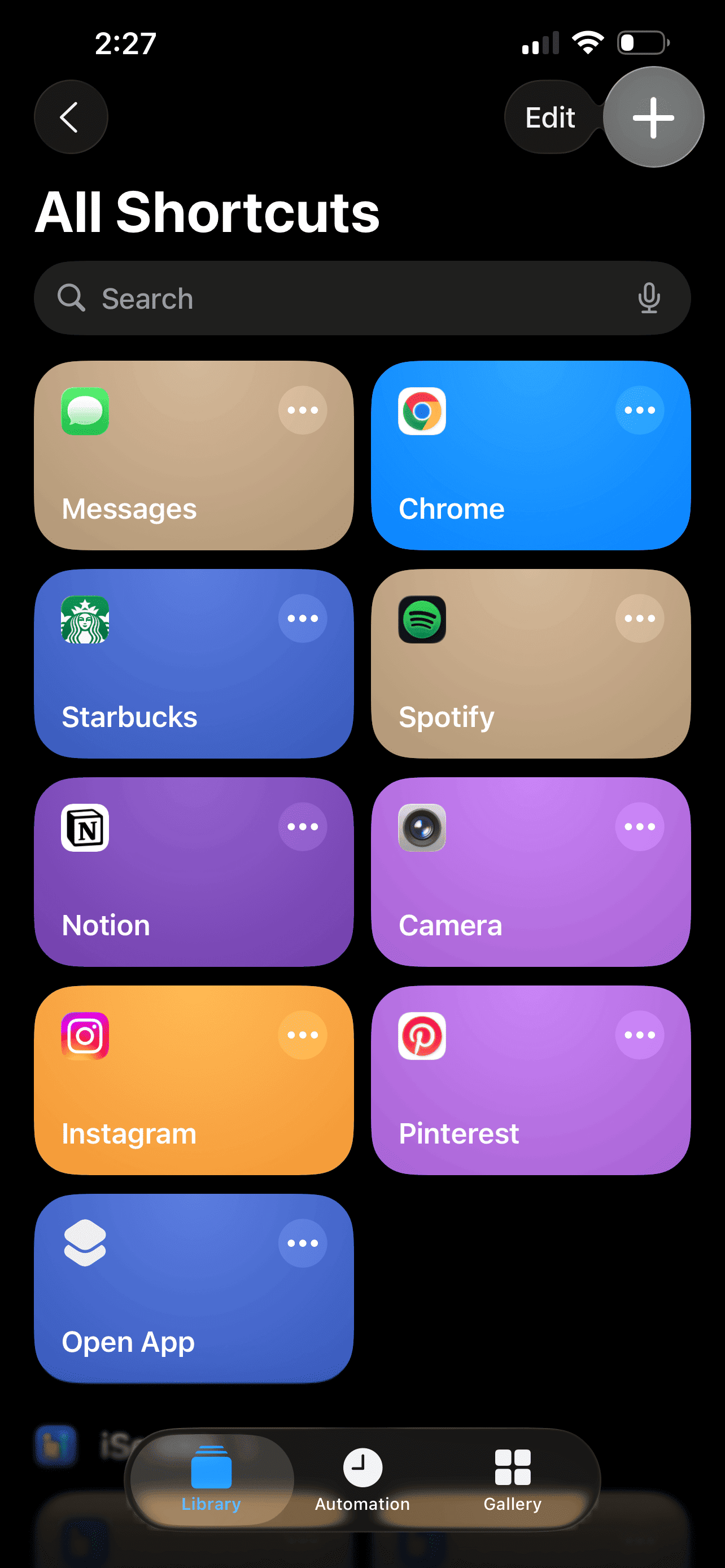Switch to the Automation tab
This screenshot has width=725, height=1568.
(x=362, y=1479)
